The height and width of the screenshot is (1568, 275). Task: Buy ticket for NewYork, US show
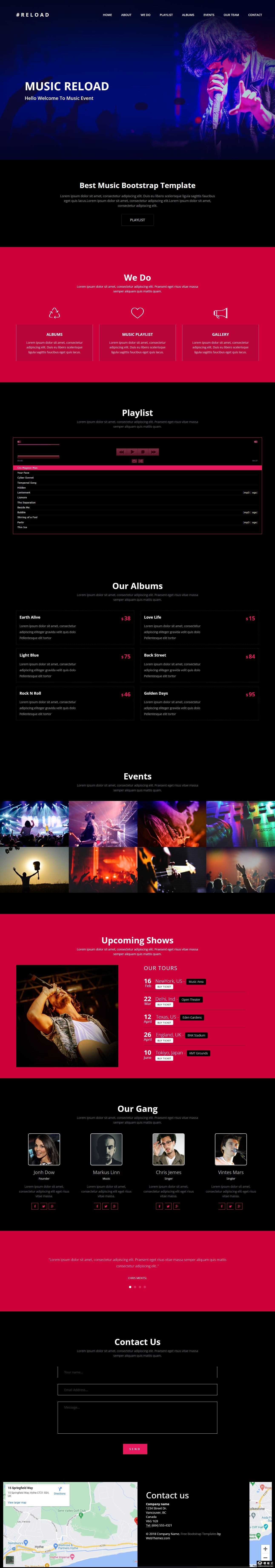click(x=164, y=987)
